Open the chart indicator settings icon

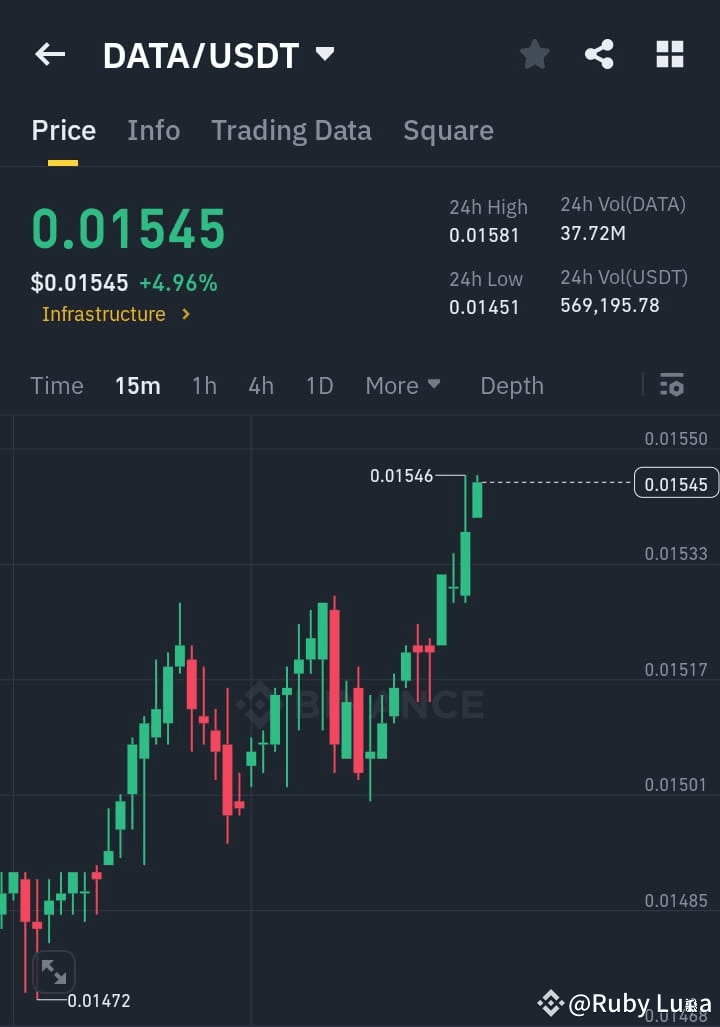point(672,385)
